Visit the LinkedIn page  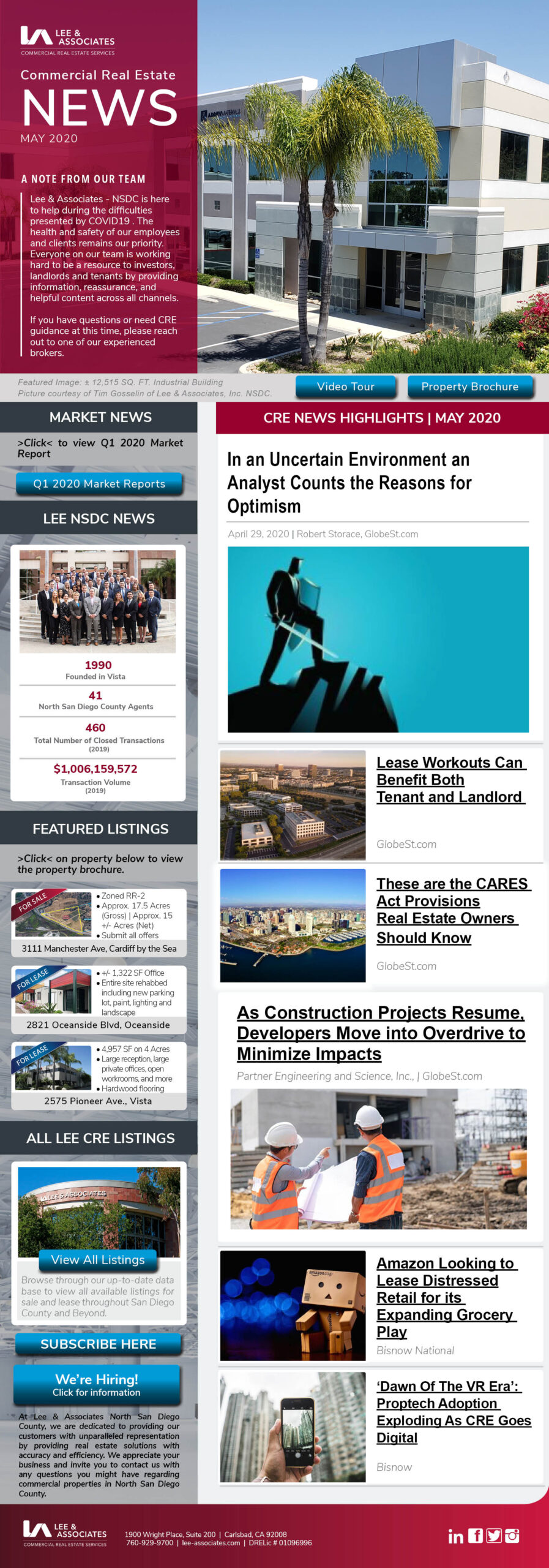click(x=455, y=1536)
